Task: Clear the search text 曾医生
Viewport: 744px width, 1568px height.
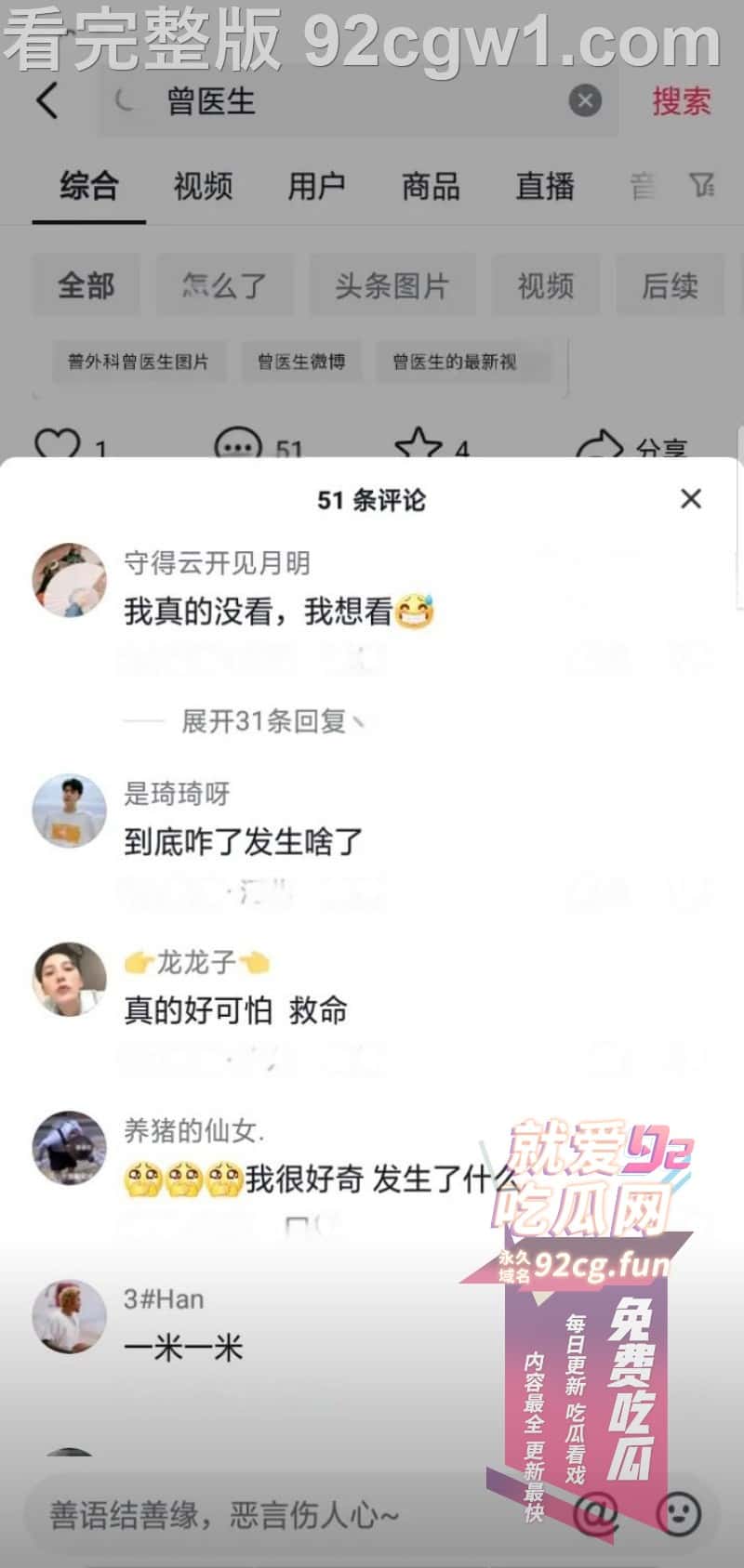Action: pos(585,100)
